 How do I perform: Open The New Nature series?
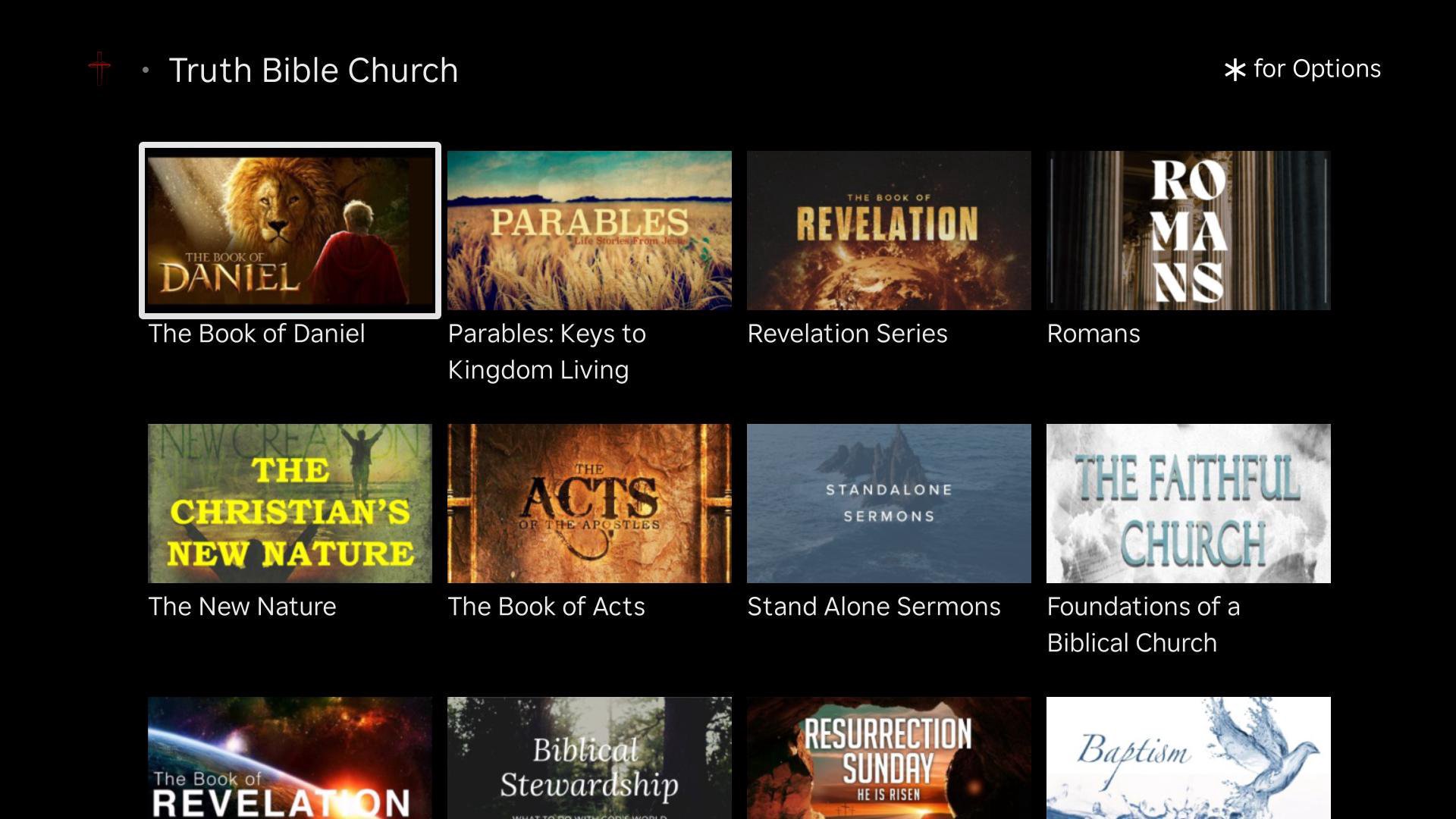(x=290, y=504)
